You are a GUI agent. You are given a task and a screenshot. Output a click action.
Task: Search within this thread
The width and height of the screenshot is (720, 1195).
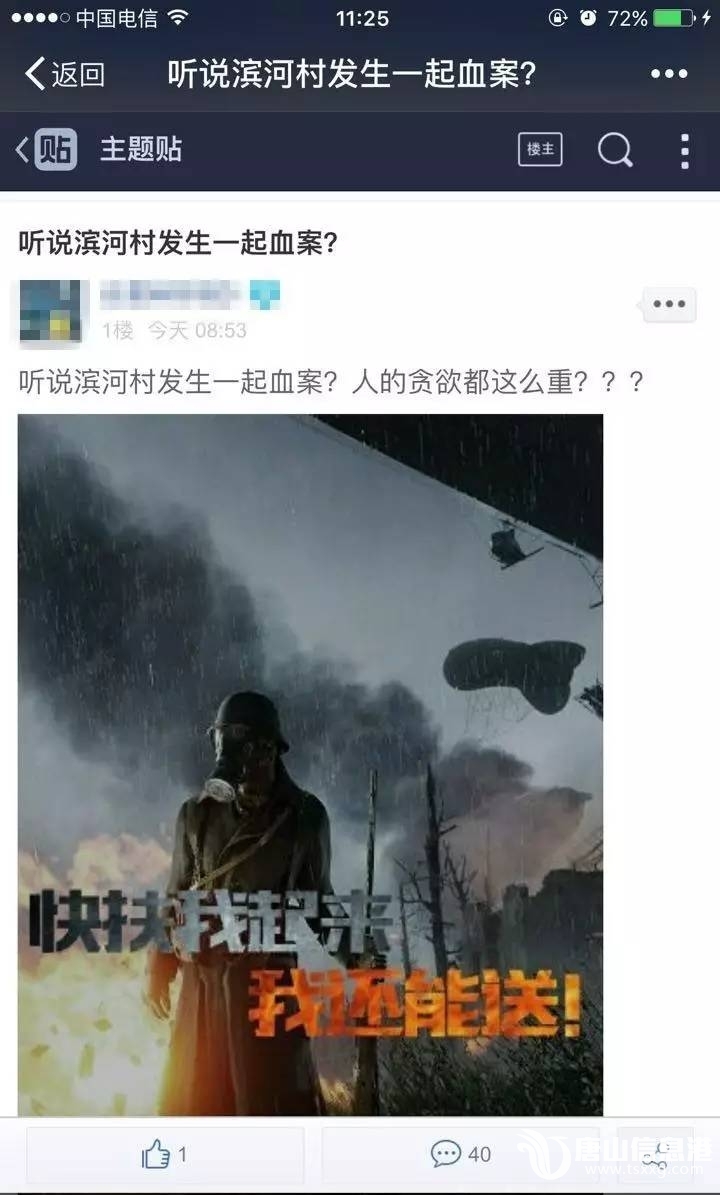point(615,150)
